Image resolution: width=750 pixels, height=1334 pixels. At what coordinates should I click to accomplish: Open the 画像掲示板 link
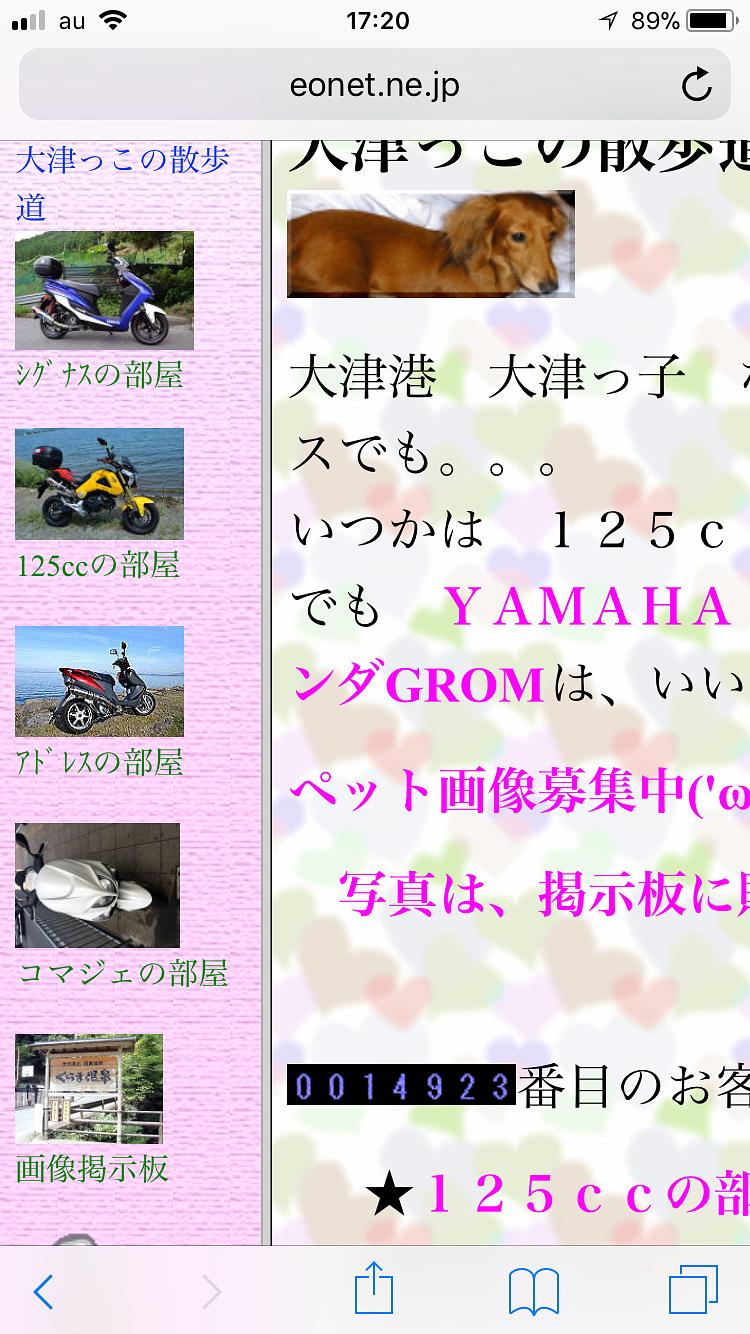(x=92, y=1168)
